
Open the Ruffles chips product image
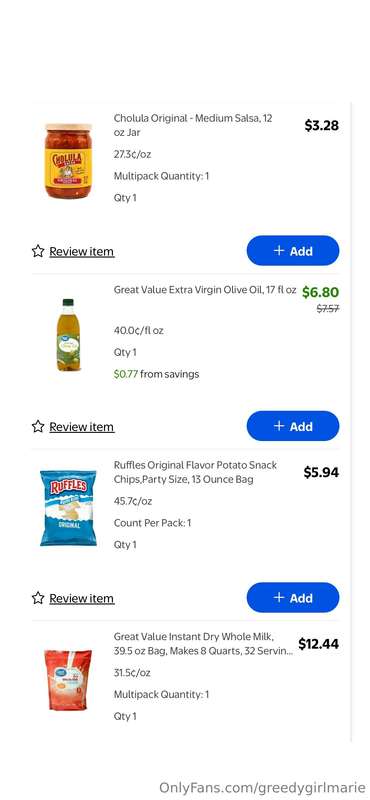pyautogui.click(x=68, y=508)
